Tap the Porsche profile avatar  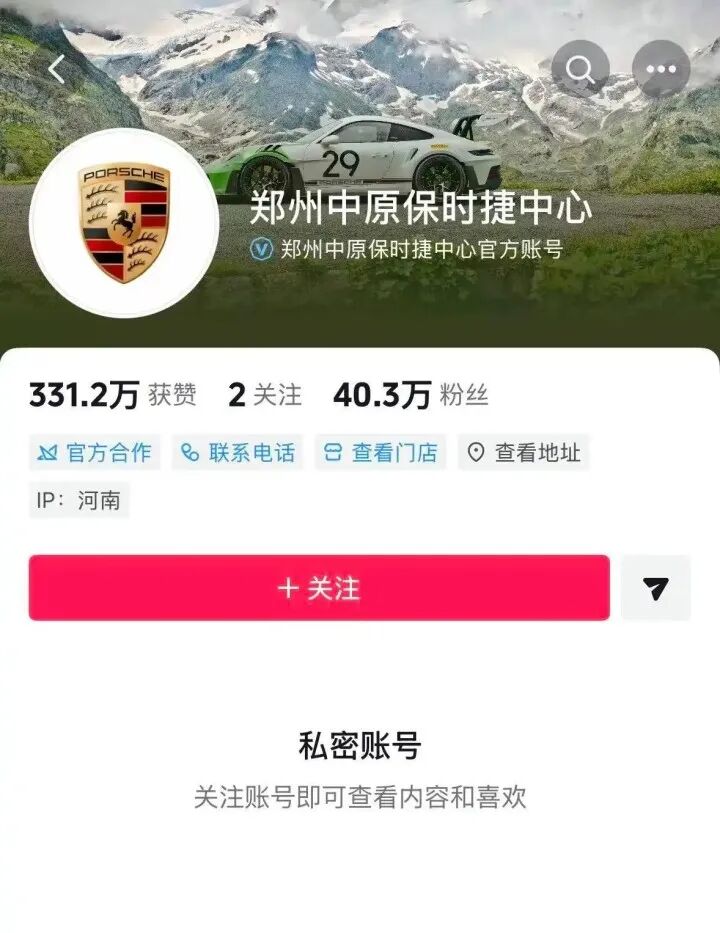coord(124,223)
